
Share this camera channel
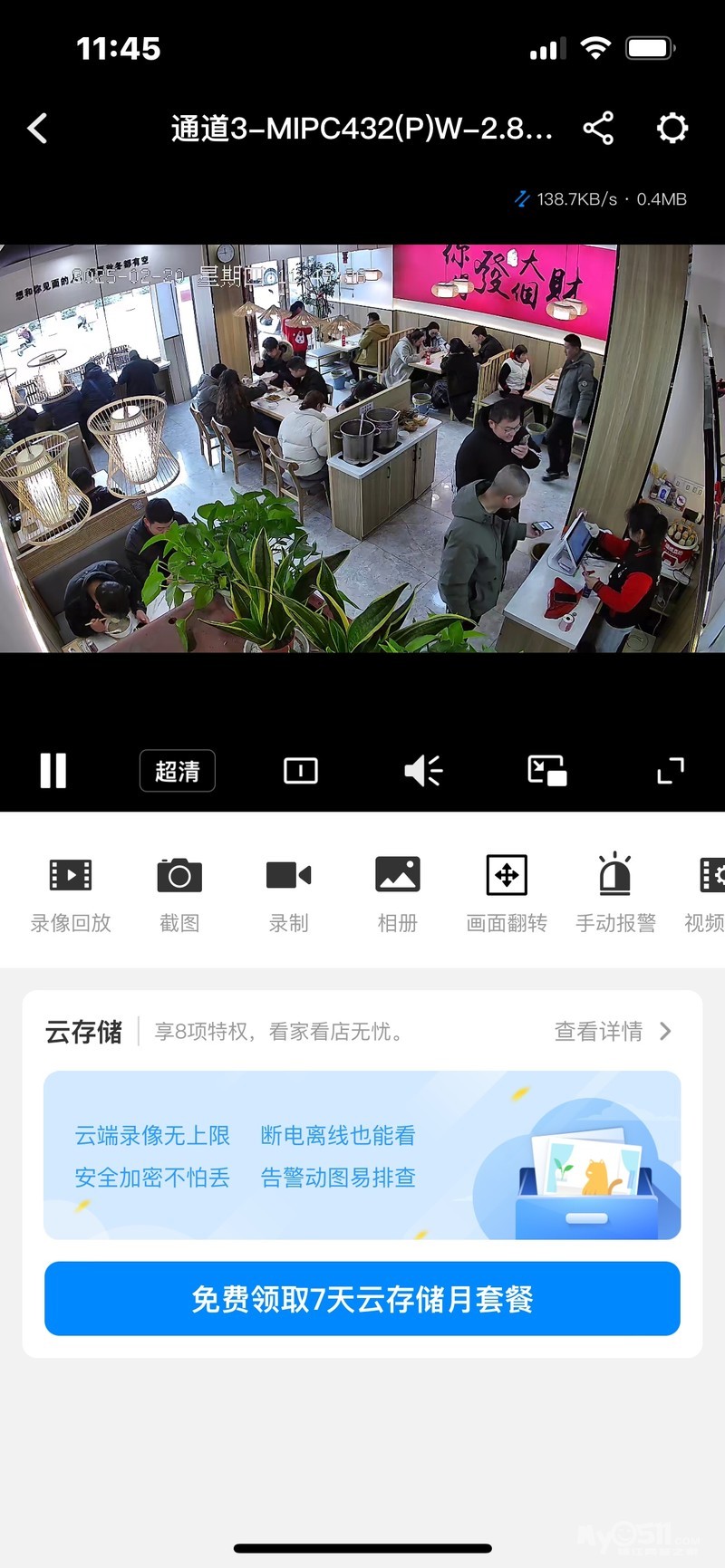pyautogui.click(x=598, y=128)
